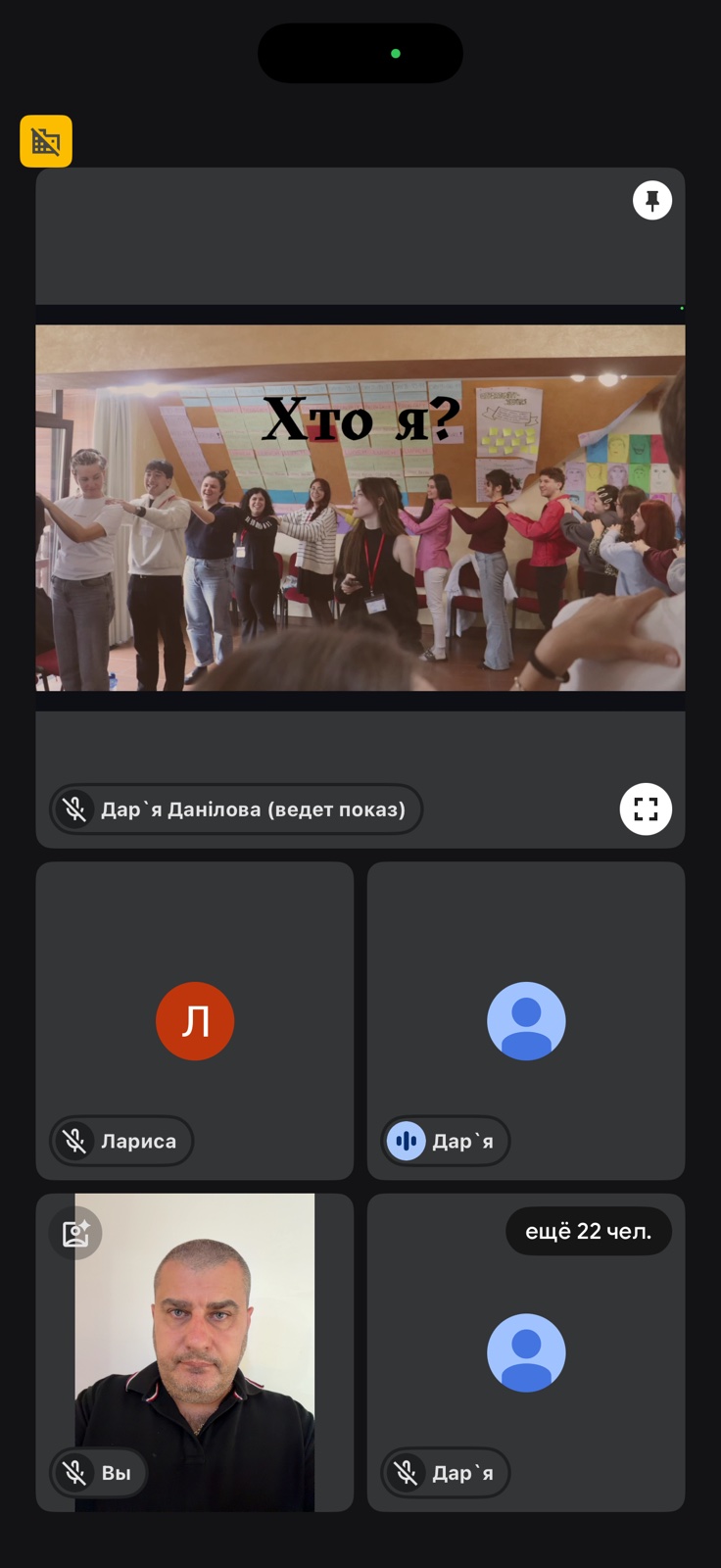Expand the shared presentation to full screen
This screenshot has height=1568, width=721.
[x=646, y=808]
